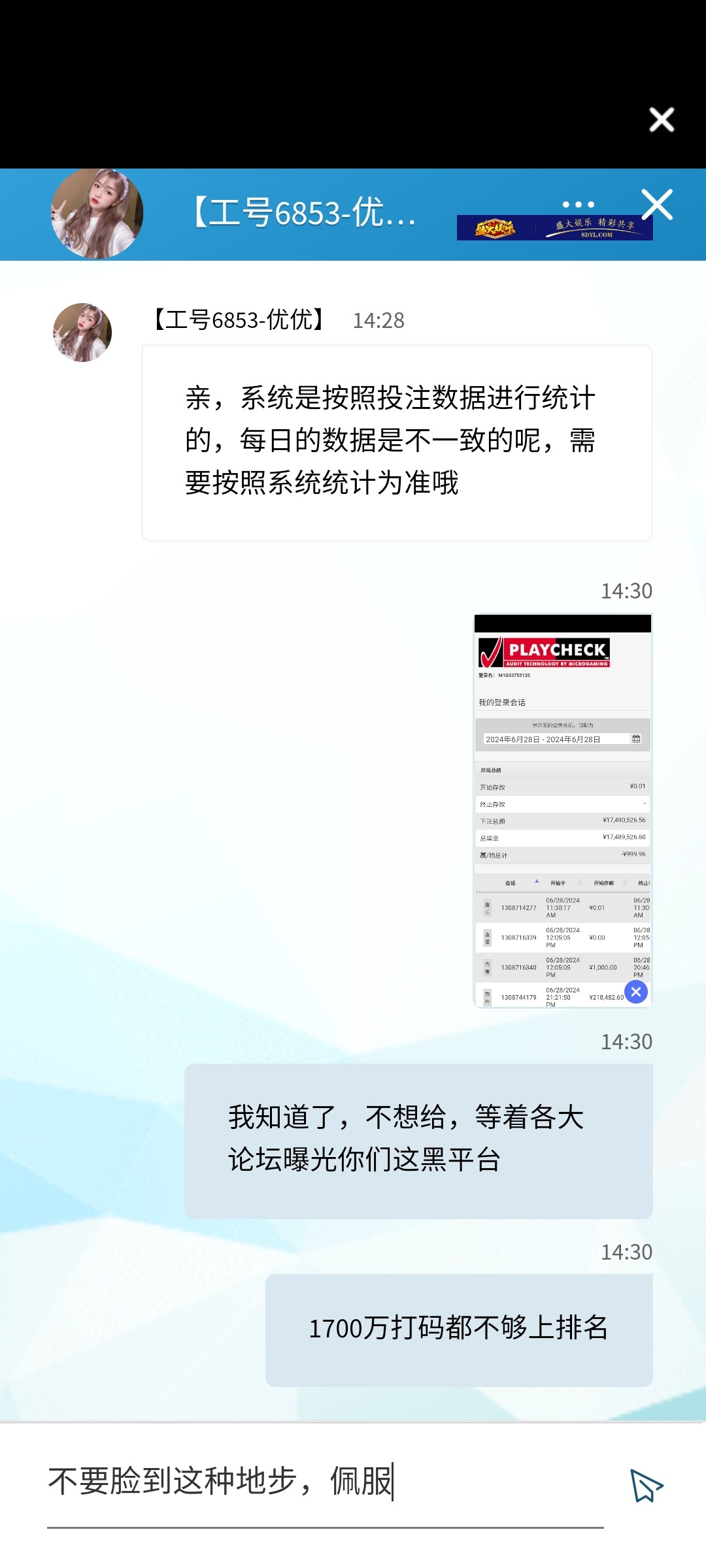Tap the blue X on the screenshot

click(636, 992)
